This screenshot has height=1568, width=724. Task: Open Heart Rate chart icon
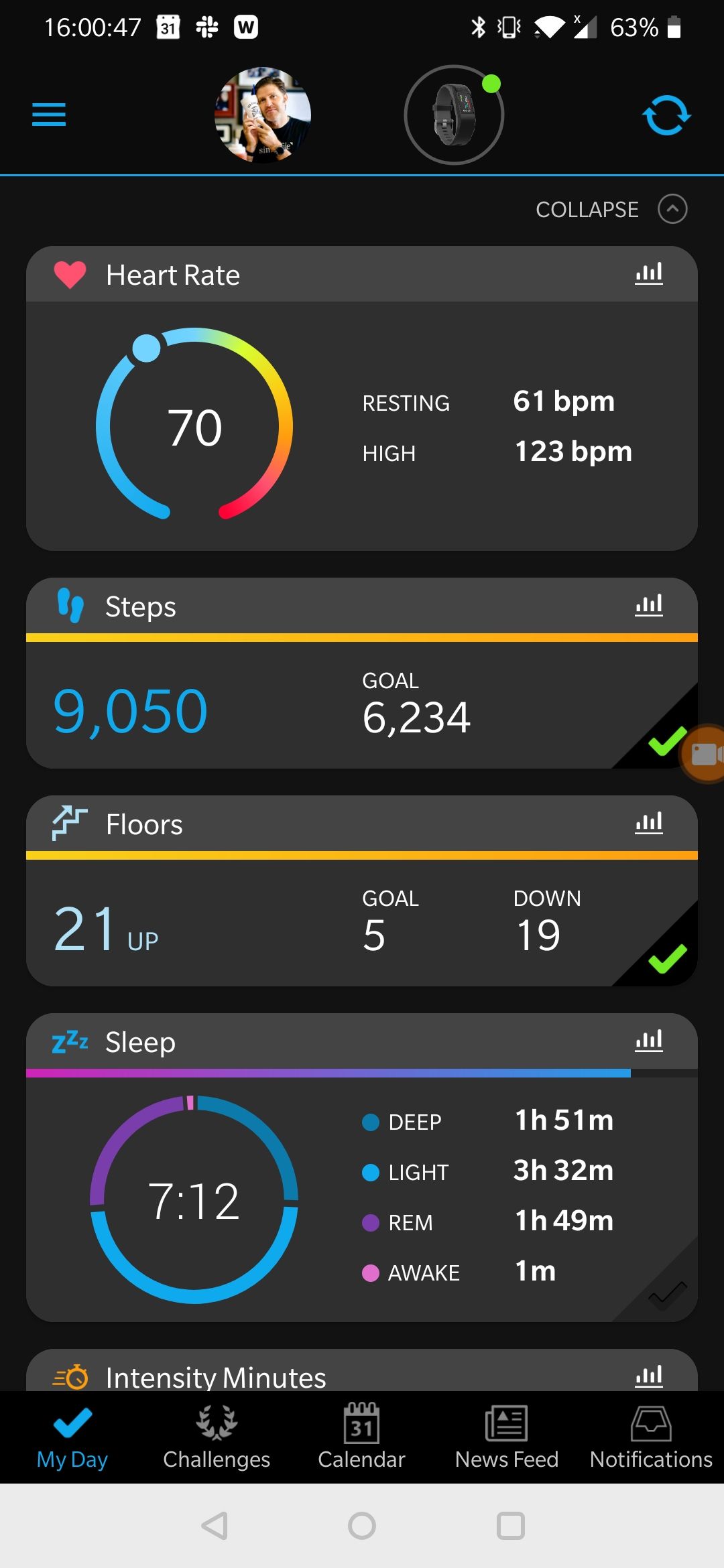click(648, 273)
